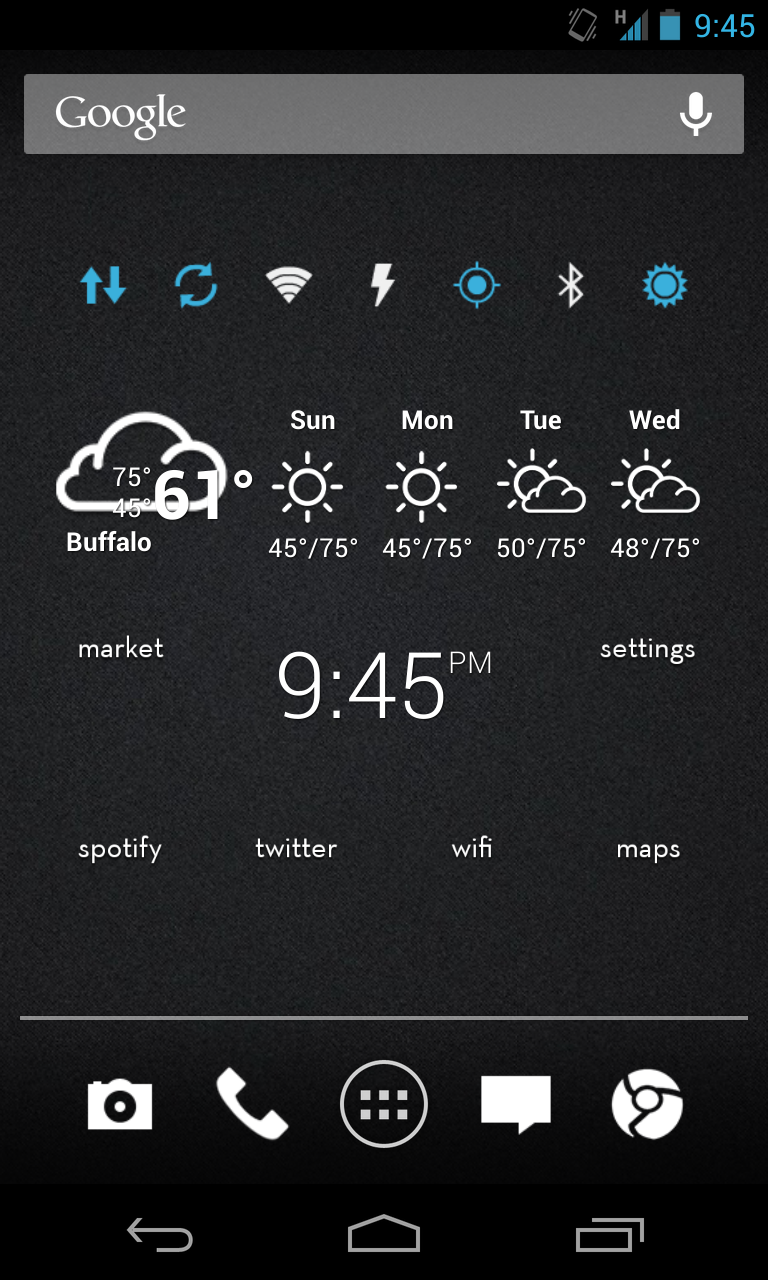Change screen brightness with the sun icon
768x1280 pixels.
pyautogui.click(x=664, y=286)
